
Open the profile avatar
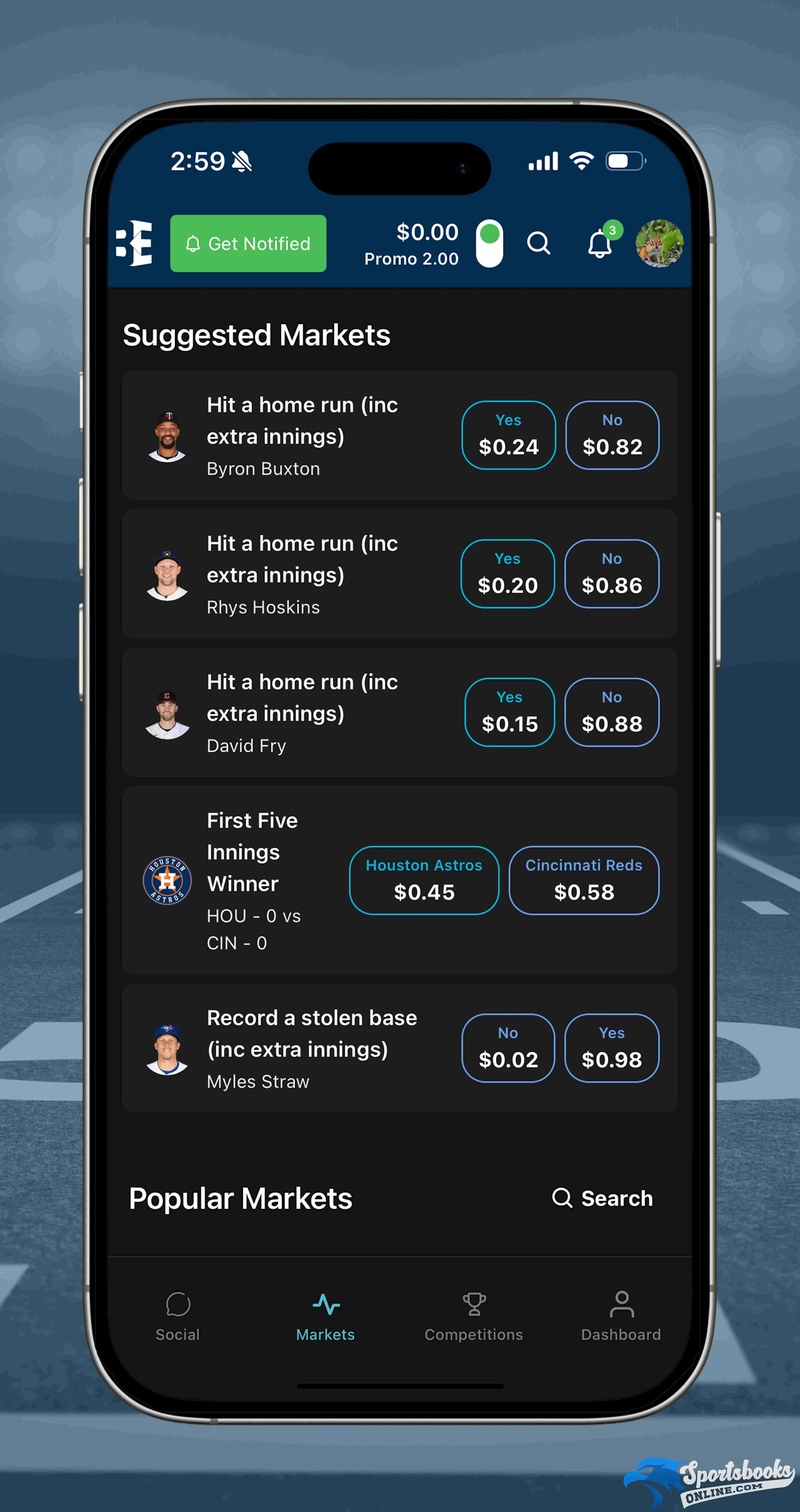point(659,243)
